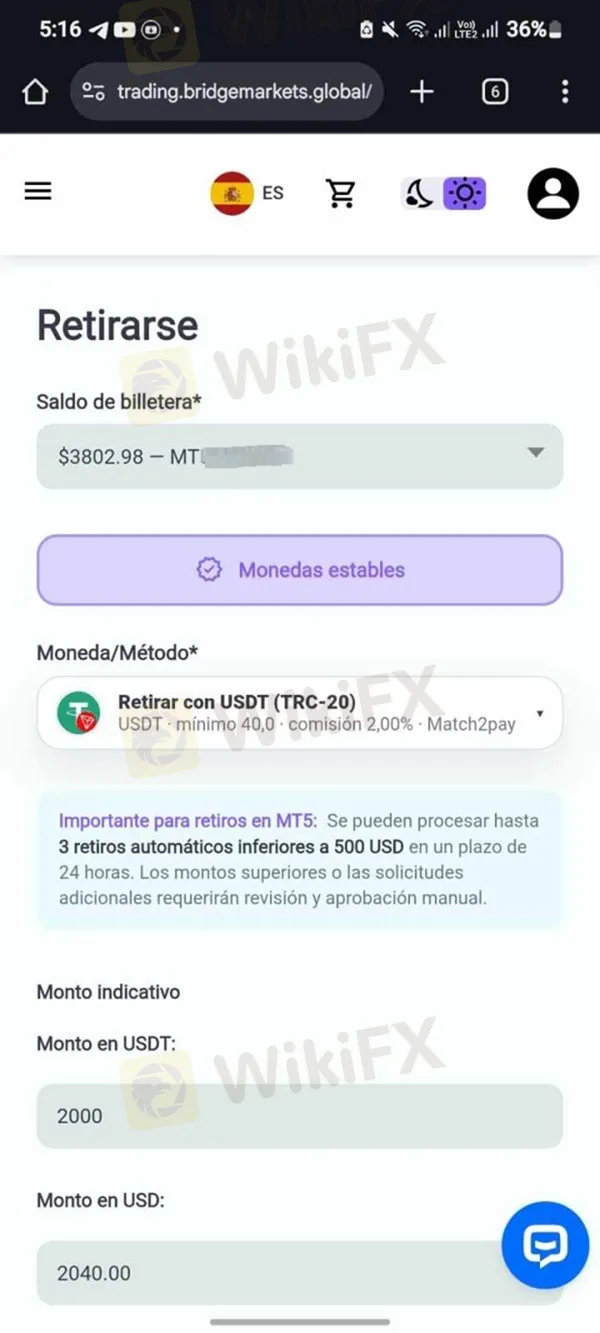Open the browser overflow menu
The width and height of the screenshot is (600, 1333).
(x=565, y=92)
